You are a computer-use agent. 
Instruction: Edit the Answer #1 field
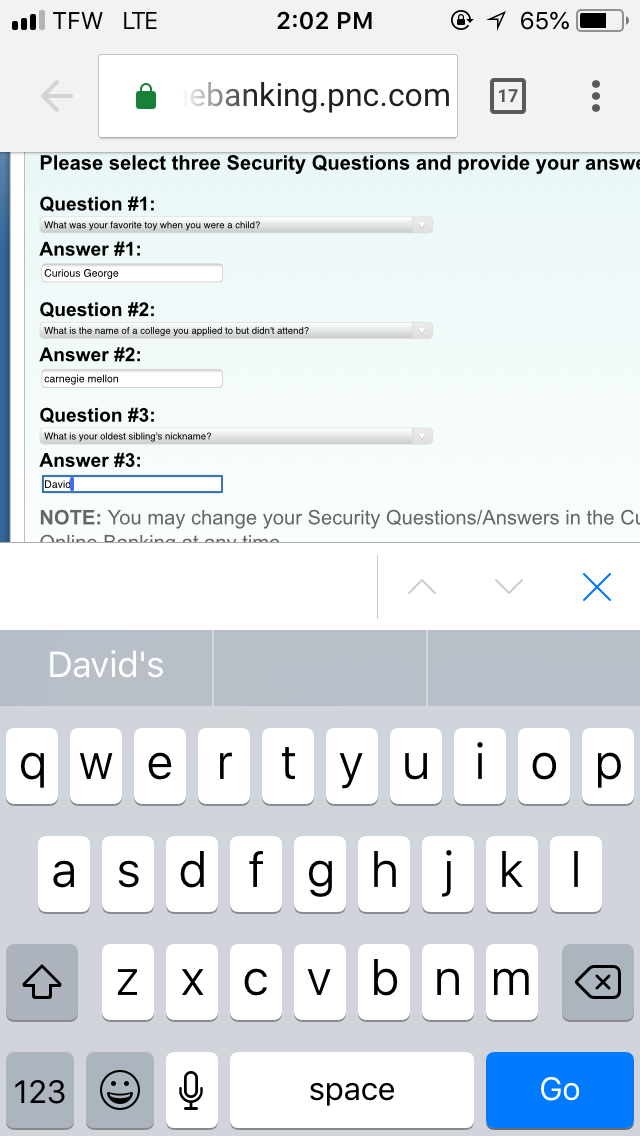[x=131, y=273]
